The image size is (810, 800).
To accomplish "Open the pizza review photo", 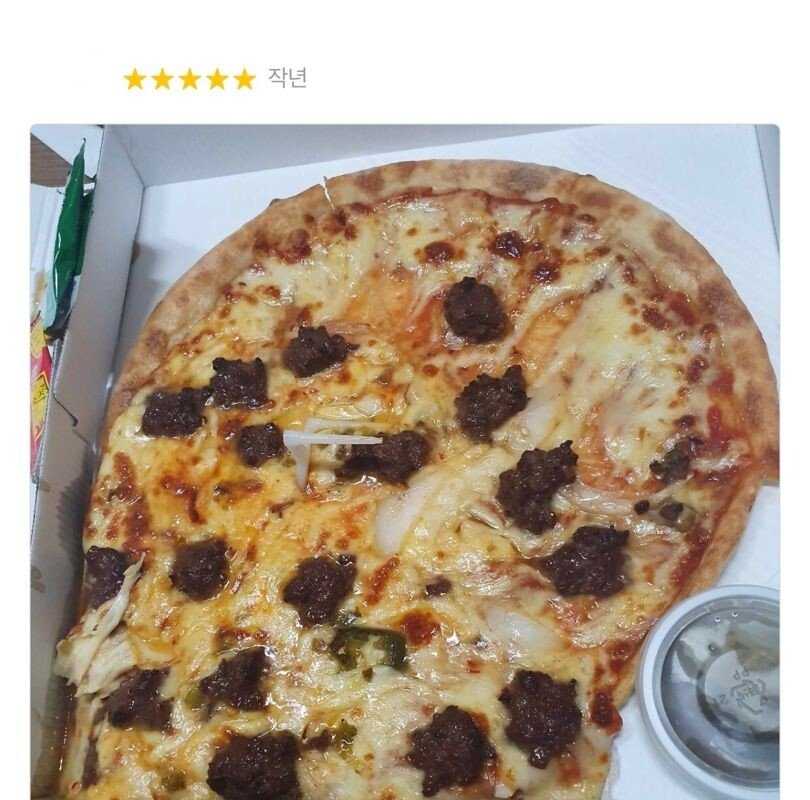I will pyautogui.click(x=404, y=460).
